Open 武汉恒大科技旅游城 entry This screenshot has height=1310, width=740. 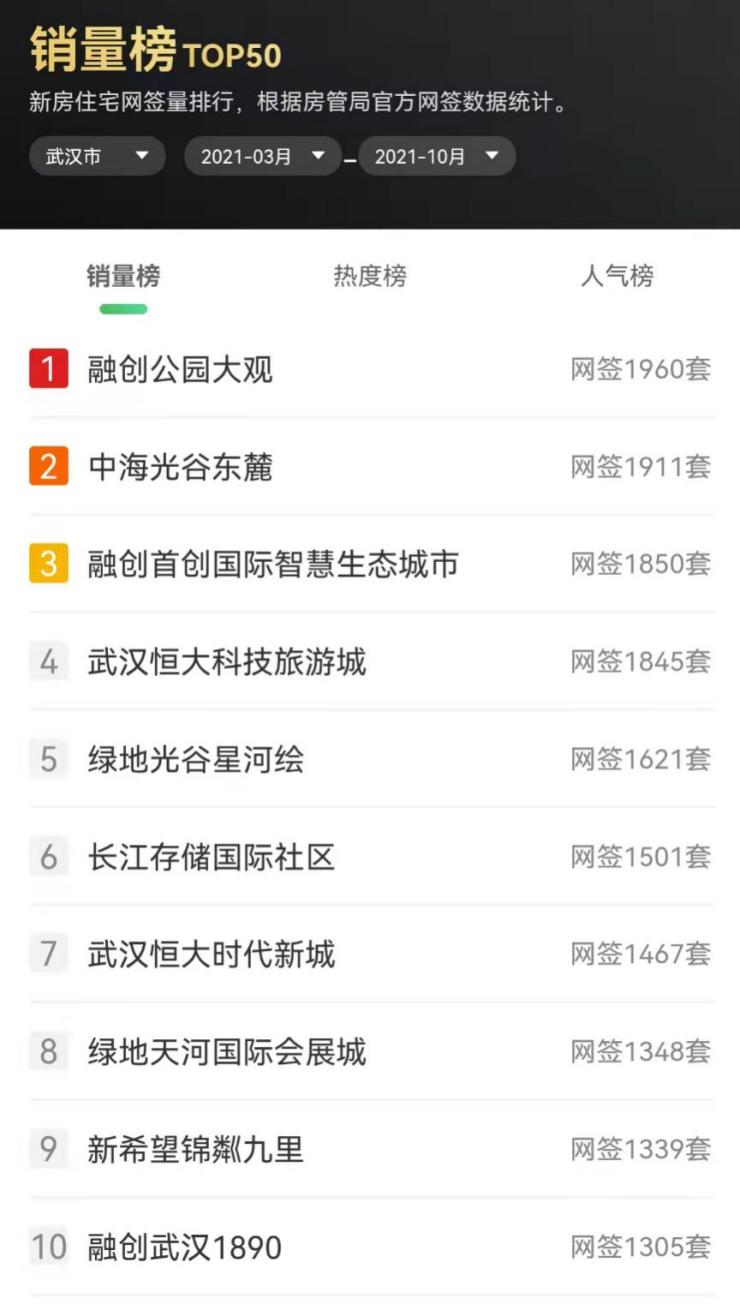[227, 662]
